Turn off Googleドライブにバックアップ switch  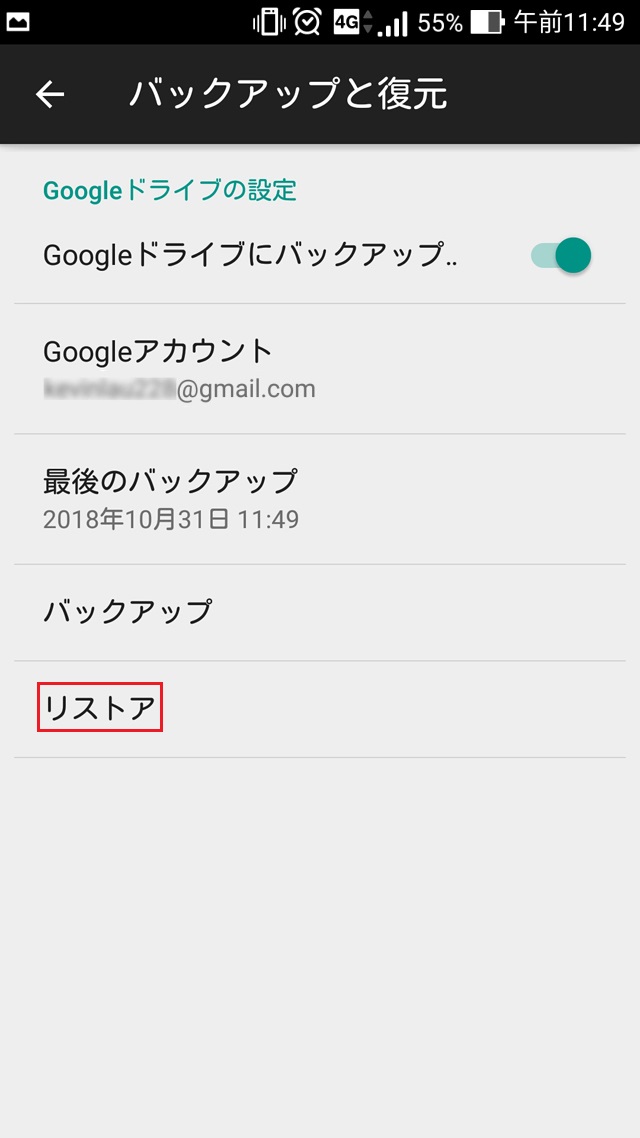coord(561,255)
